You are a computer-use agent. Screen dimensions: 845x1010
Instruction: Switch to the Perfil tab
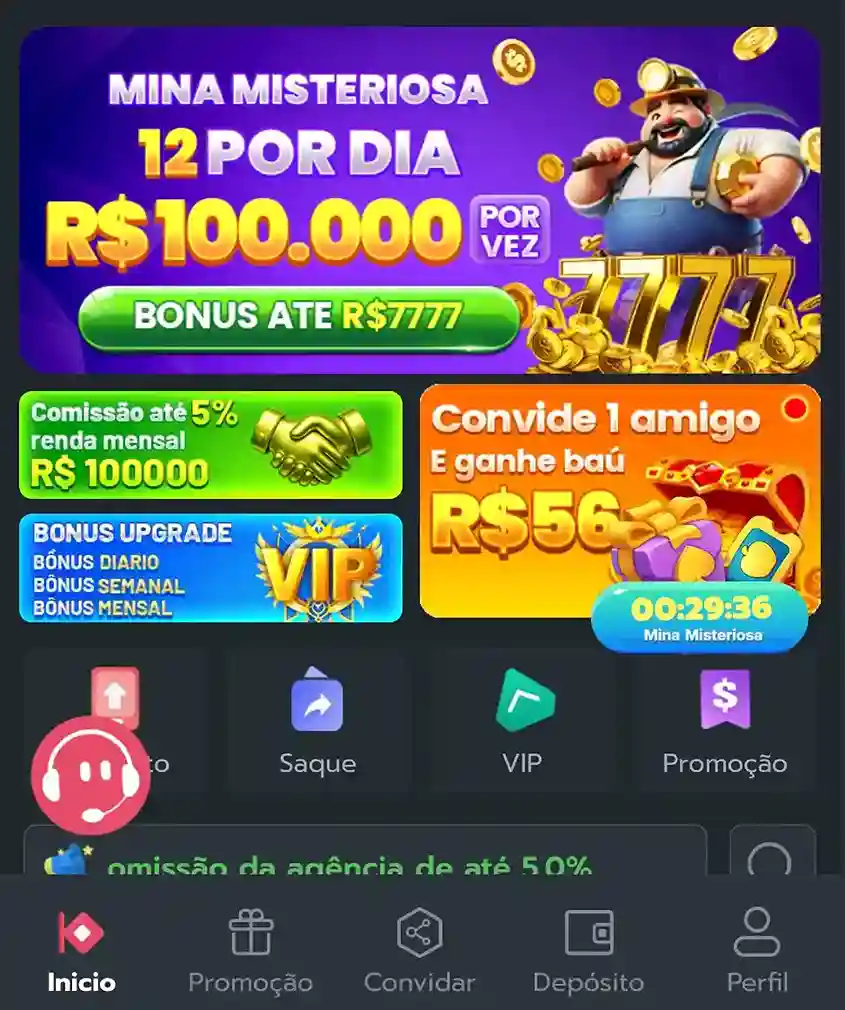[x=757, y=950]
